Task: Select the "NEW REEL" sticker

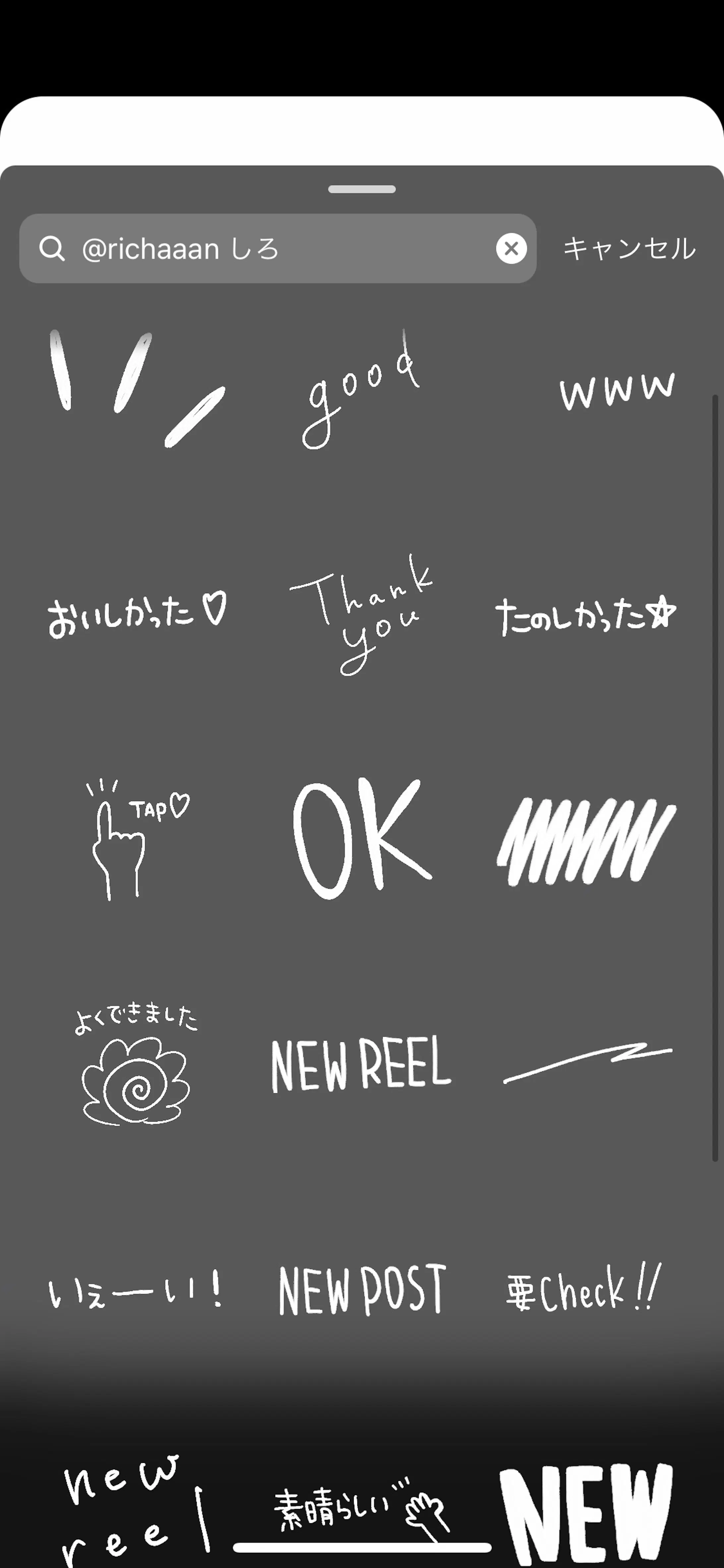Action: (361, 1064)
